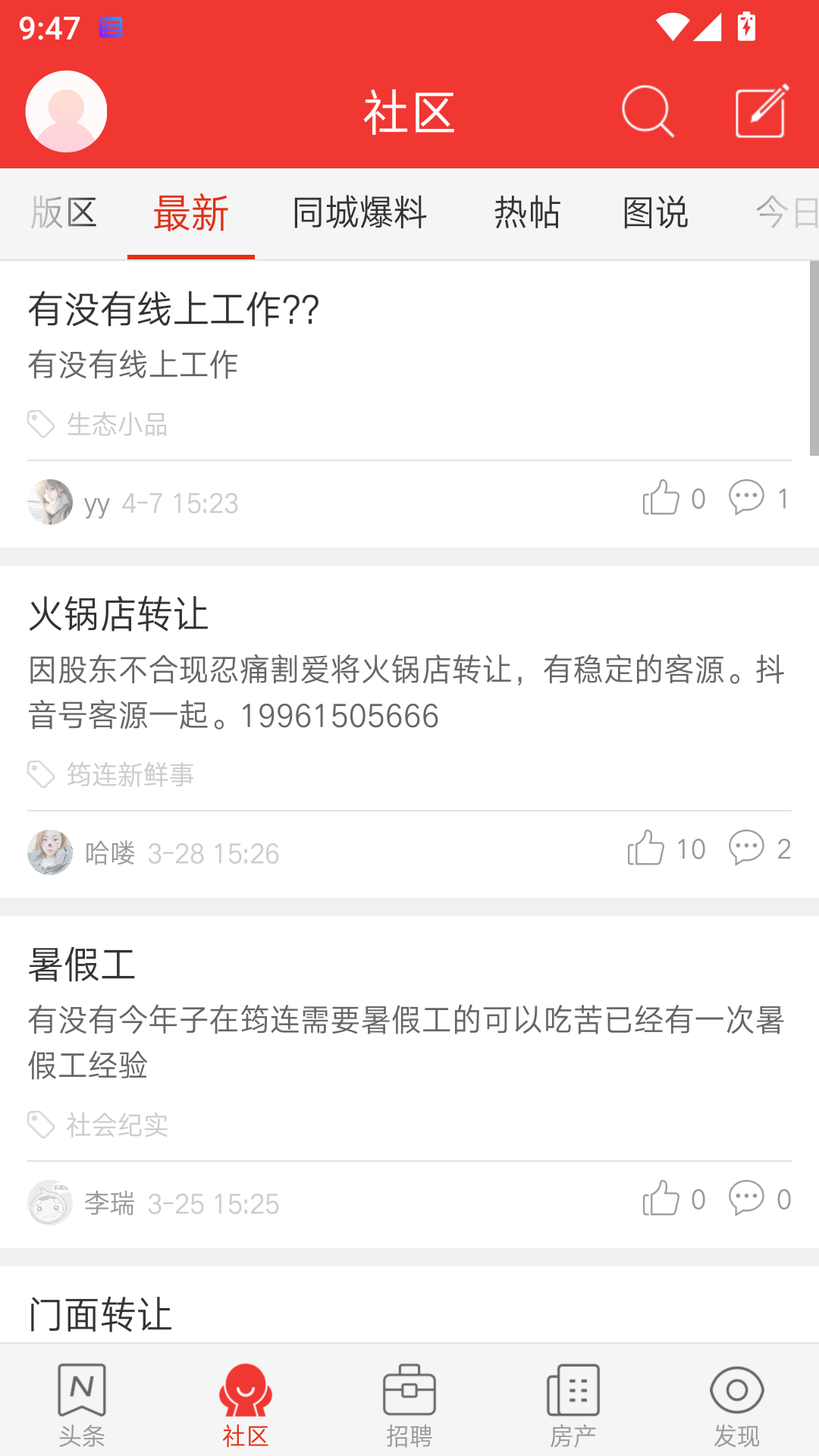Like 李瑞's 暑假工 post

(x=661, y=1199)
